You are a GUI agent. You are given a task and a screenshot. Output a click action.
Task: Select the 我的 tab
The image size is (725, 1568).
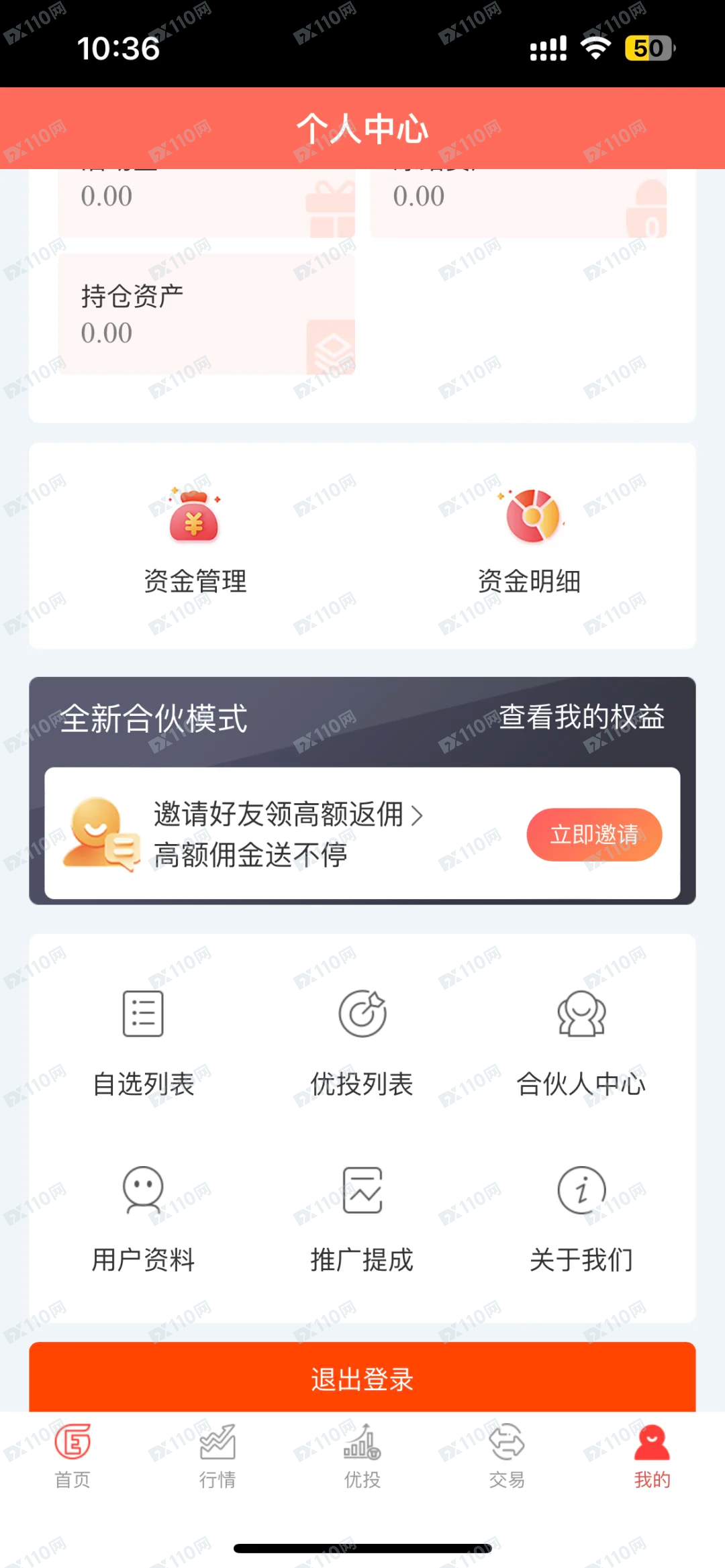tap(652, 1455)
